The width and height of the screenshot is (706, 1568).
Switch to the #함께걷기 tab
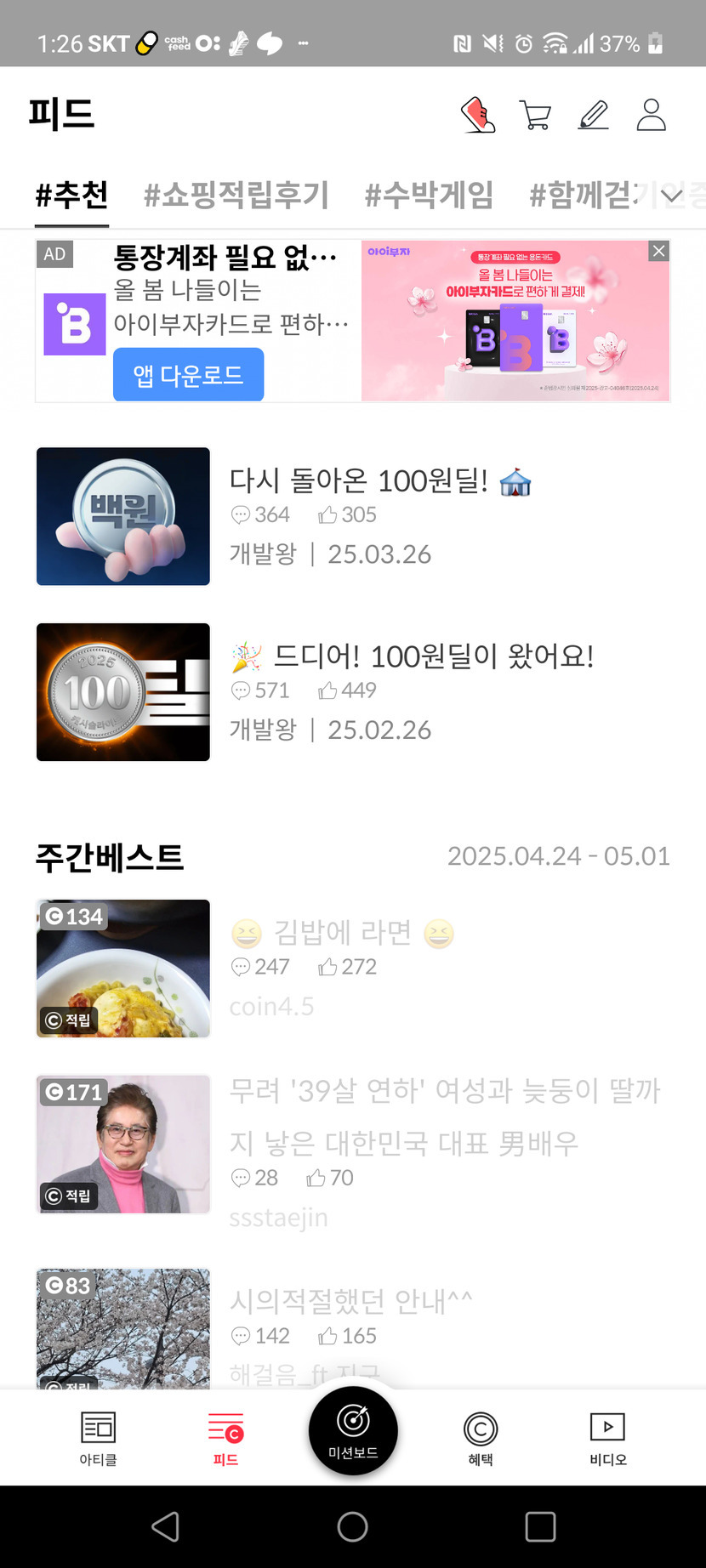point(581,195)
